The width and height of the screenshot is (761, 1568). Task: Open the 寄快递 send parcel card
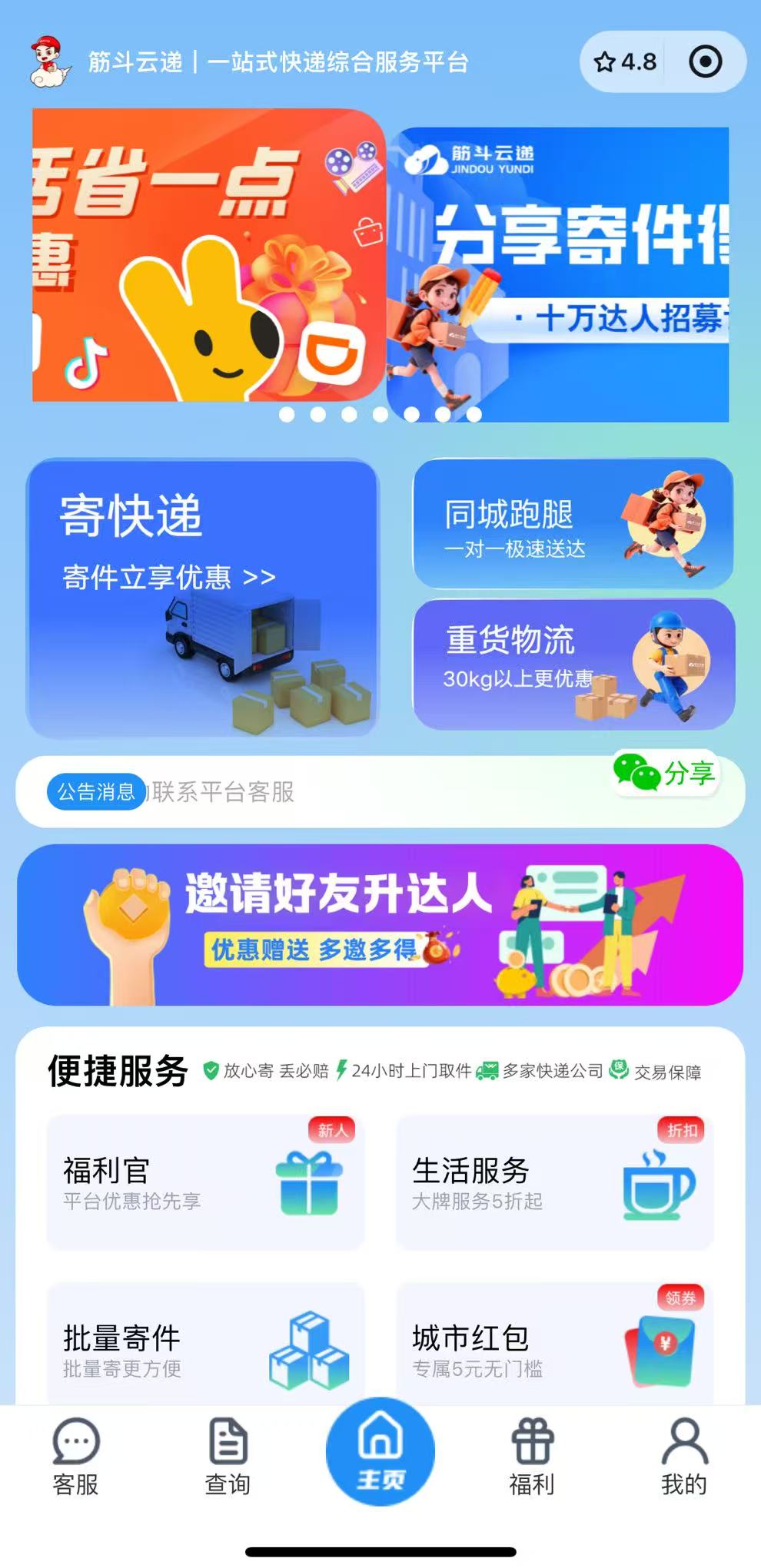point(202,598)
